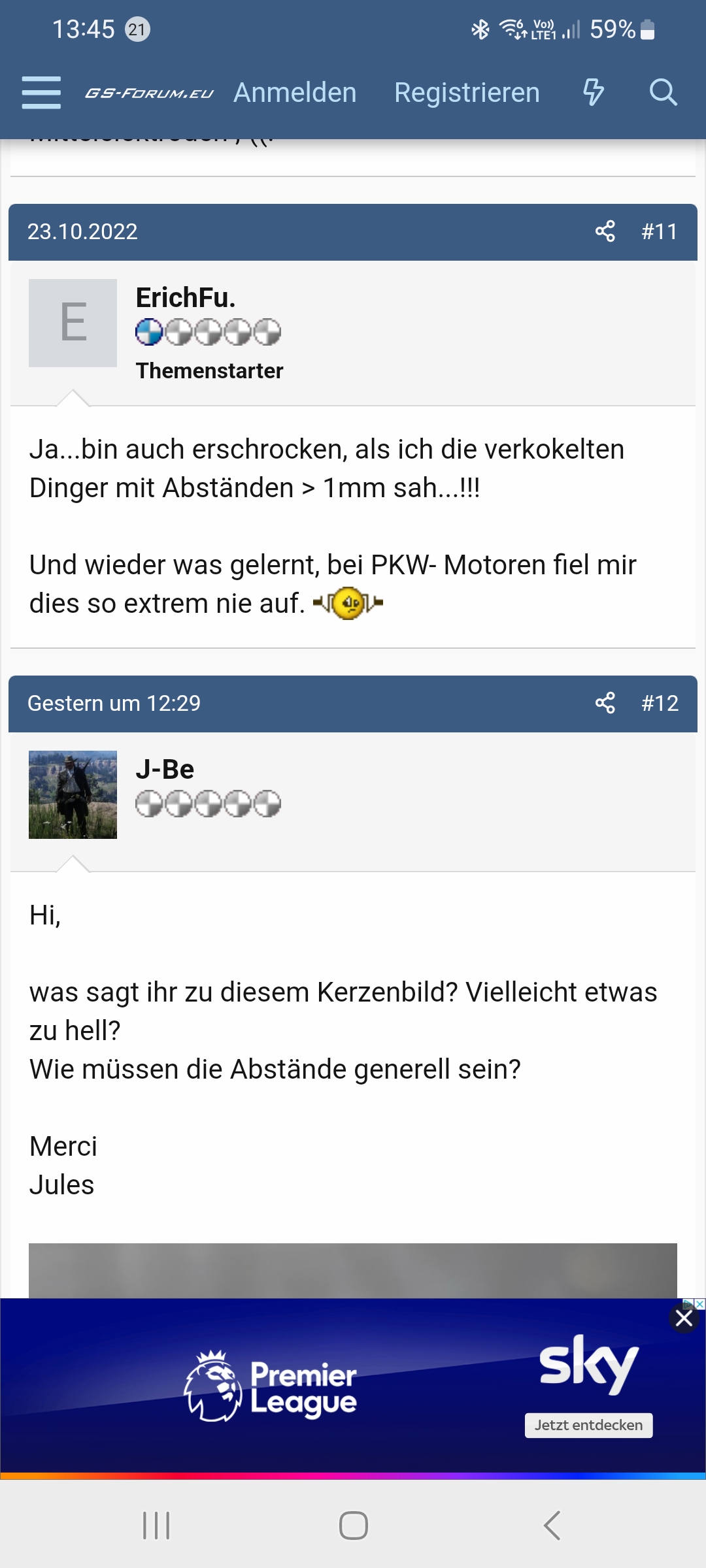Screen dimensions: 706x1568
Task: Go to GS-Forum.eu home via logo
Action: (149, 93)
